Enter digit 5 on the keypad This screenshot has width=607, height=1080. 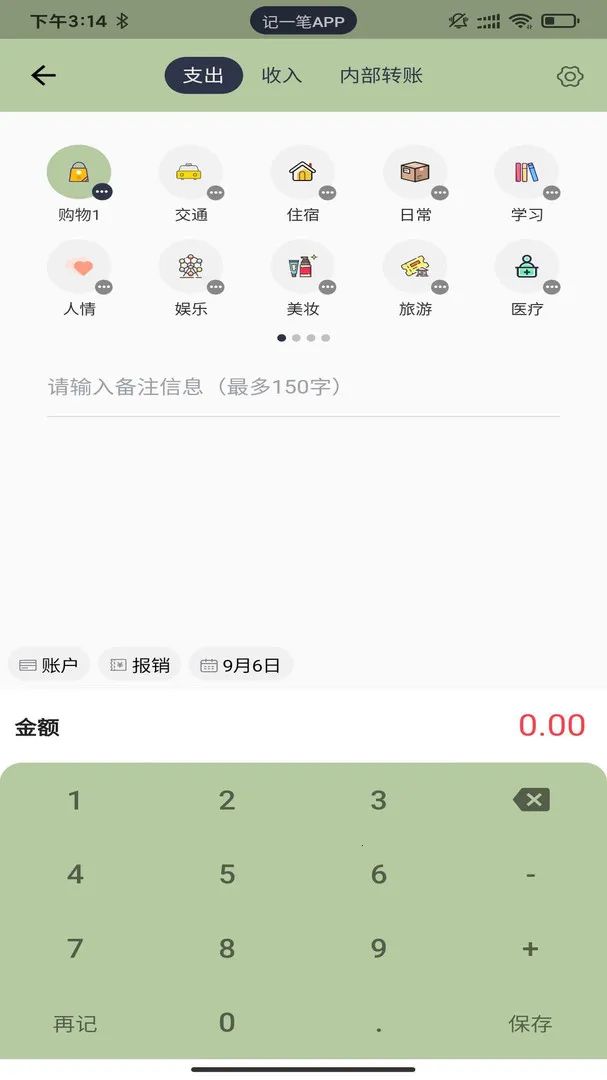(x=227, y=874)
